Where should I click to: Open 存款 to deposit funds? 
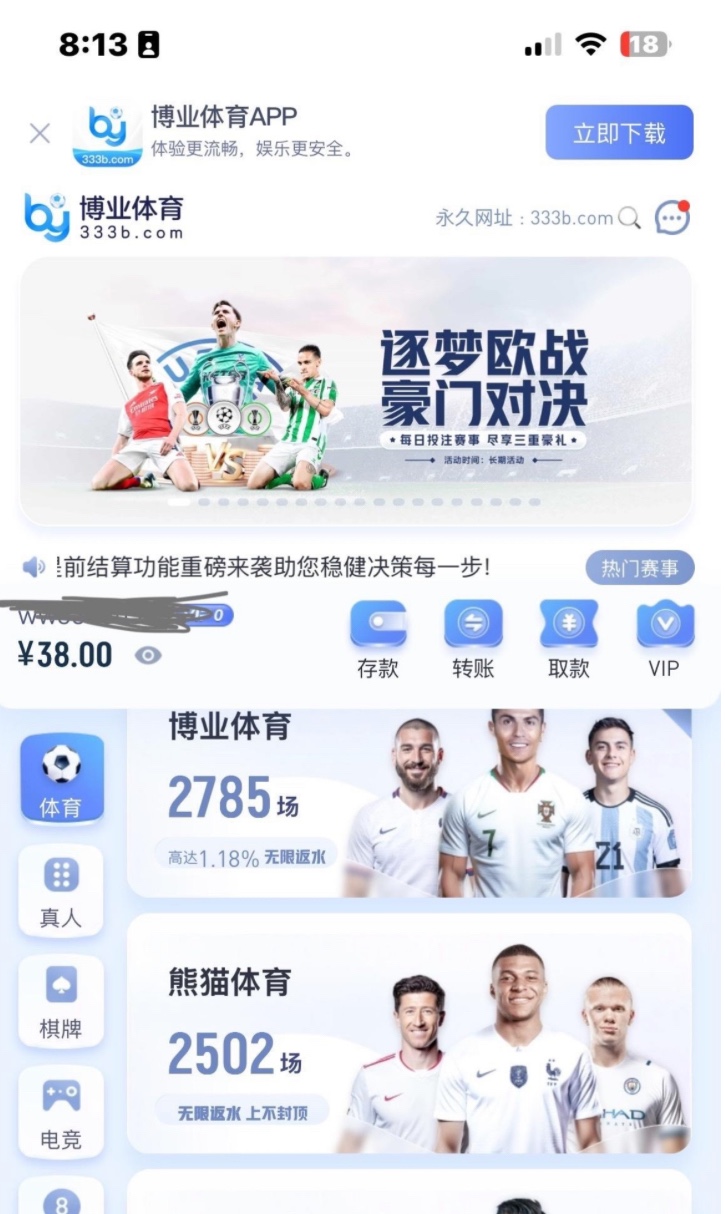378,640
